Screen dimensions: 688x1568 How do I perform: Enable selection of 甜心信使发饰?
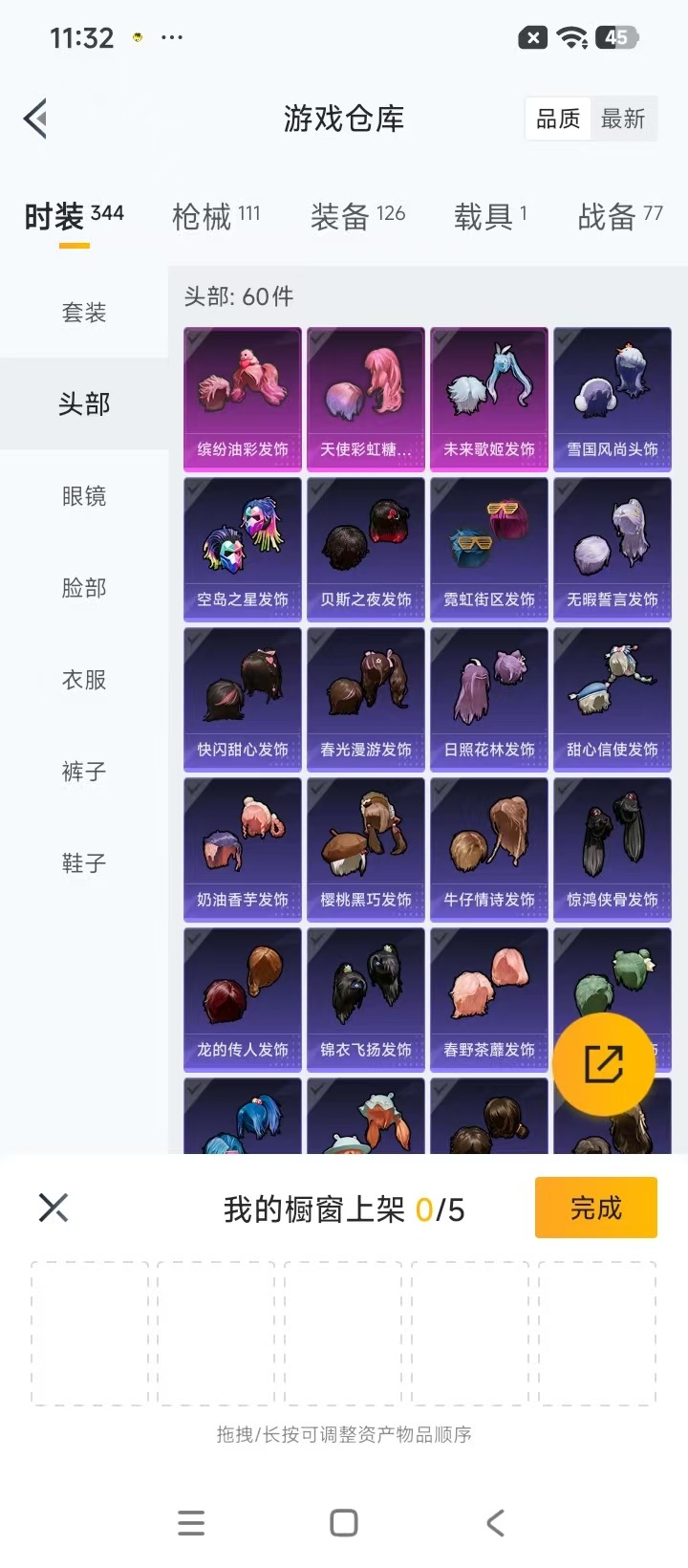pyautogui.click(x=613, y=698)
